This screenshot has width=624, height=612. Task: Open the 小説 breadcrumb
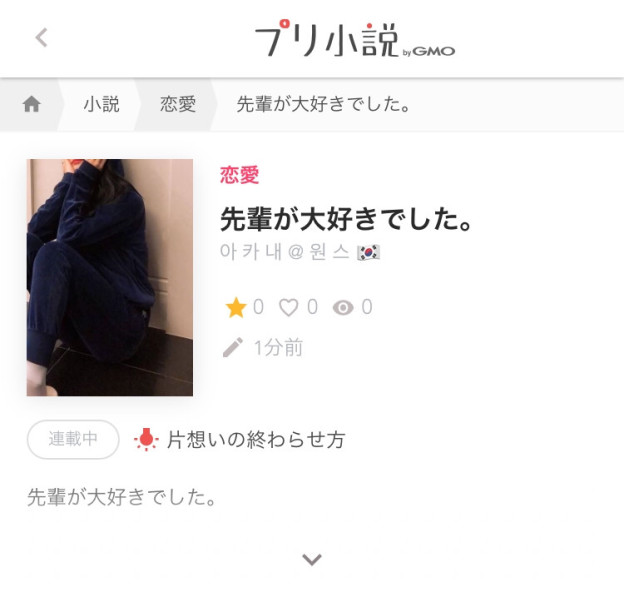101,104
